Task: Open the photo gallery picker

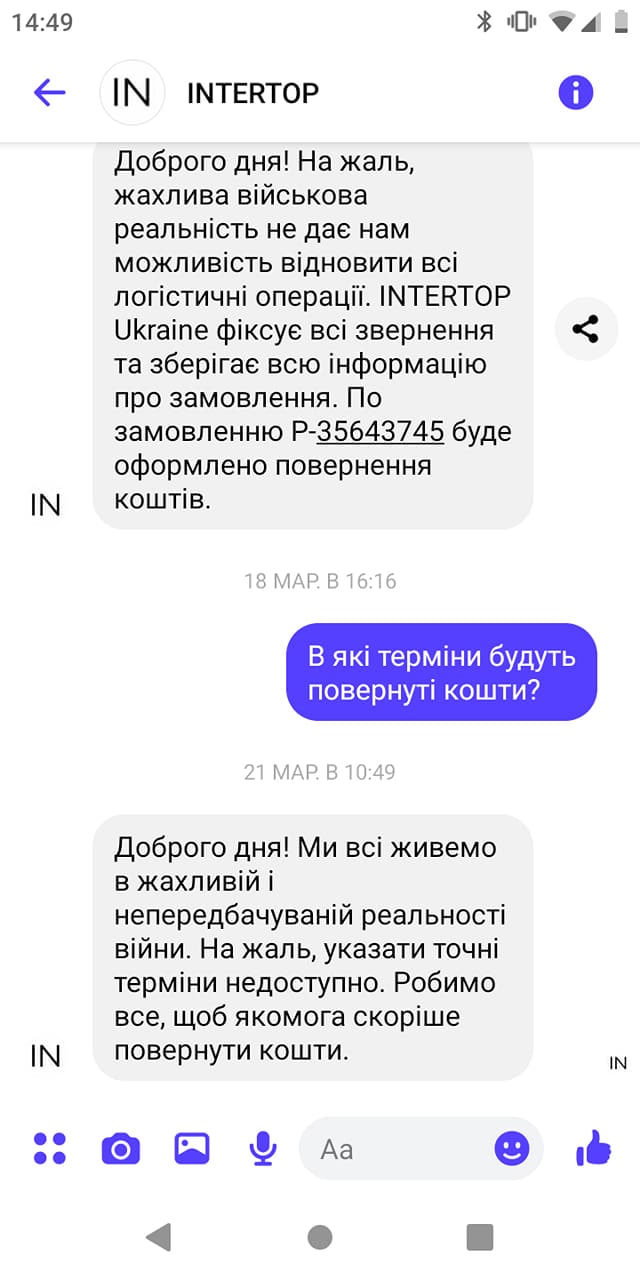Action: click(x=192, y=1148)
